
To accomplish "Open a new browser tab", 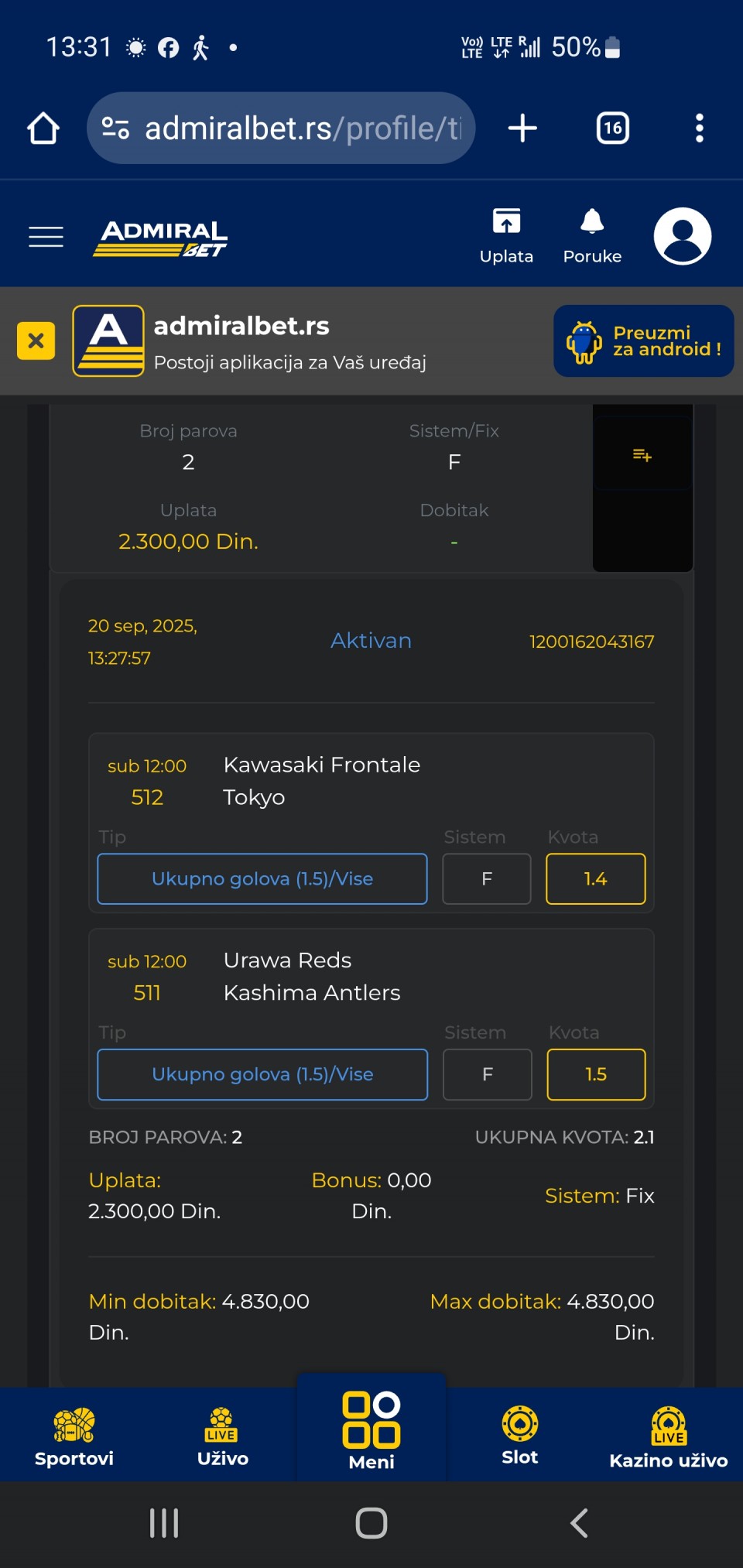I will point(522,128).
